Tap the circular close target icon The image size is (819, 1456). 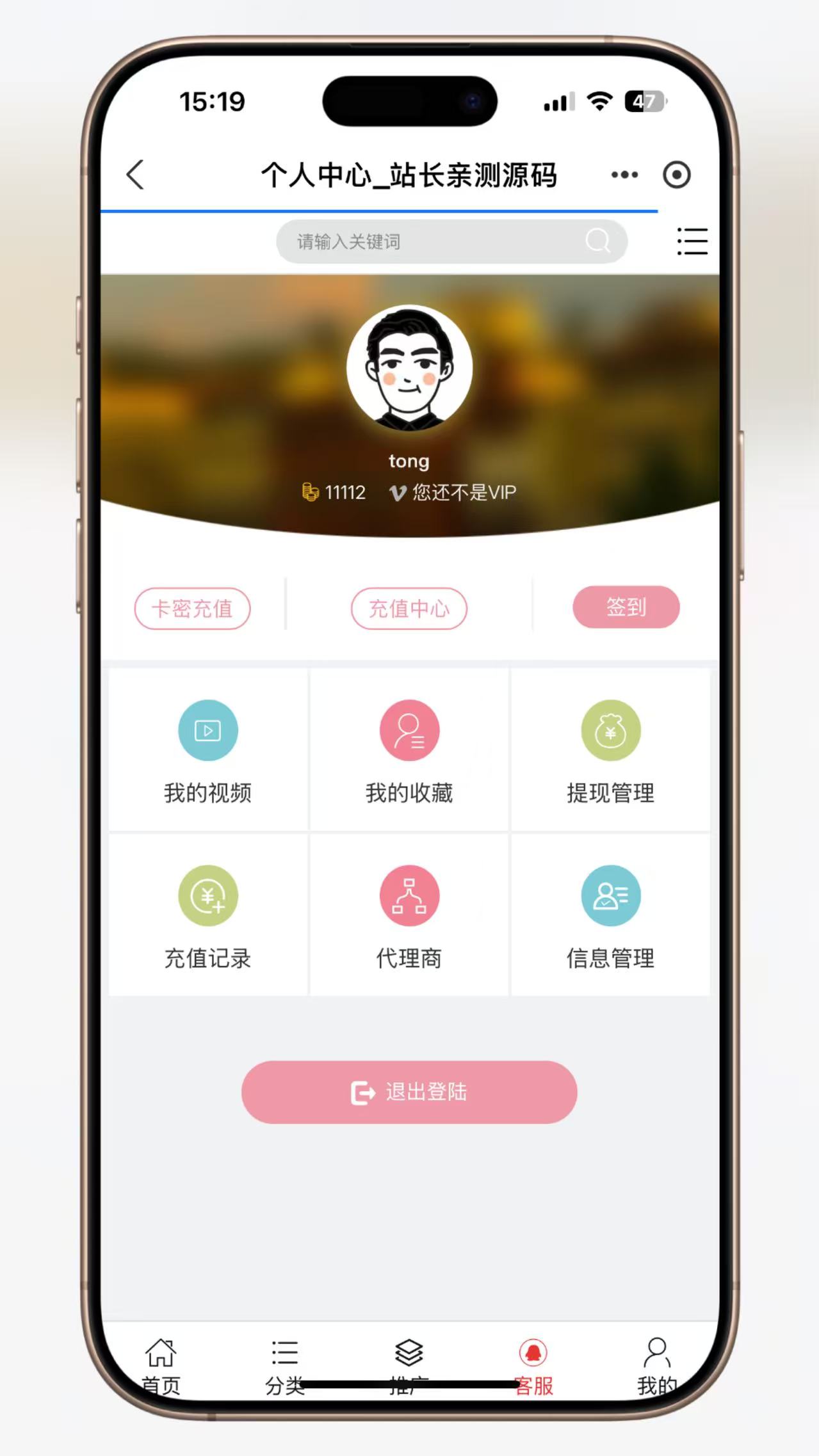(676, 175)
